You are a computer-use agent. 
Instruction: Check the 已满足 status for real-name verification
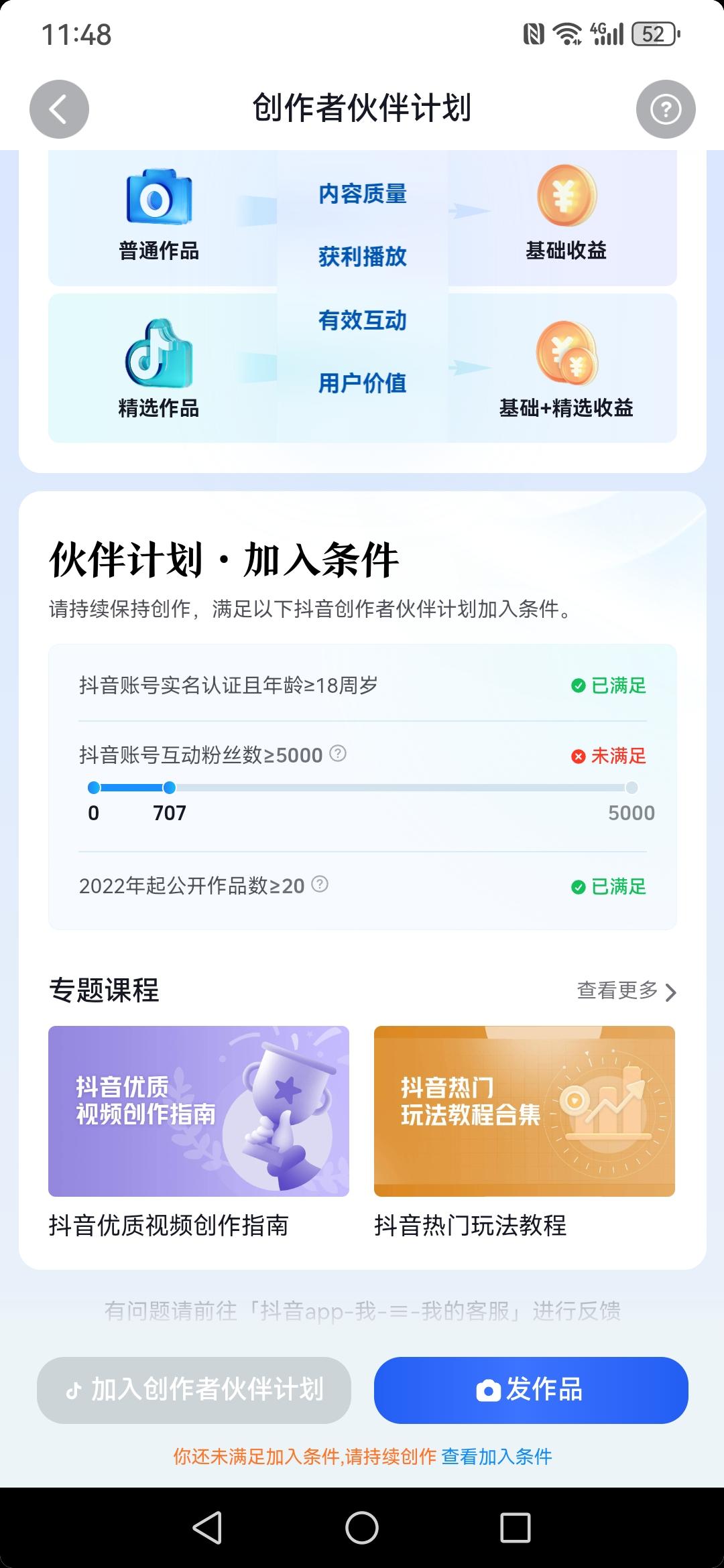coord(609,685)
